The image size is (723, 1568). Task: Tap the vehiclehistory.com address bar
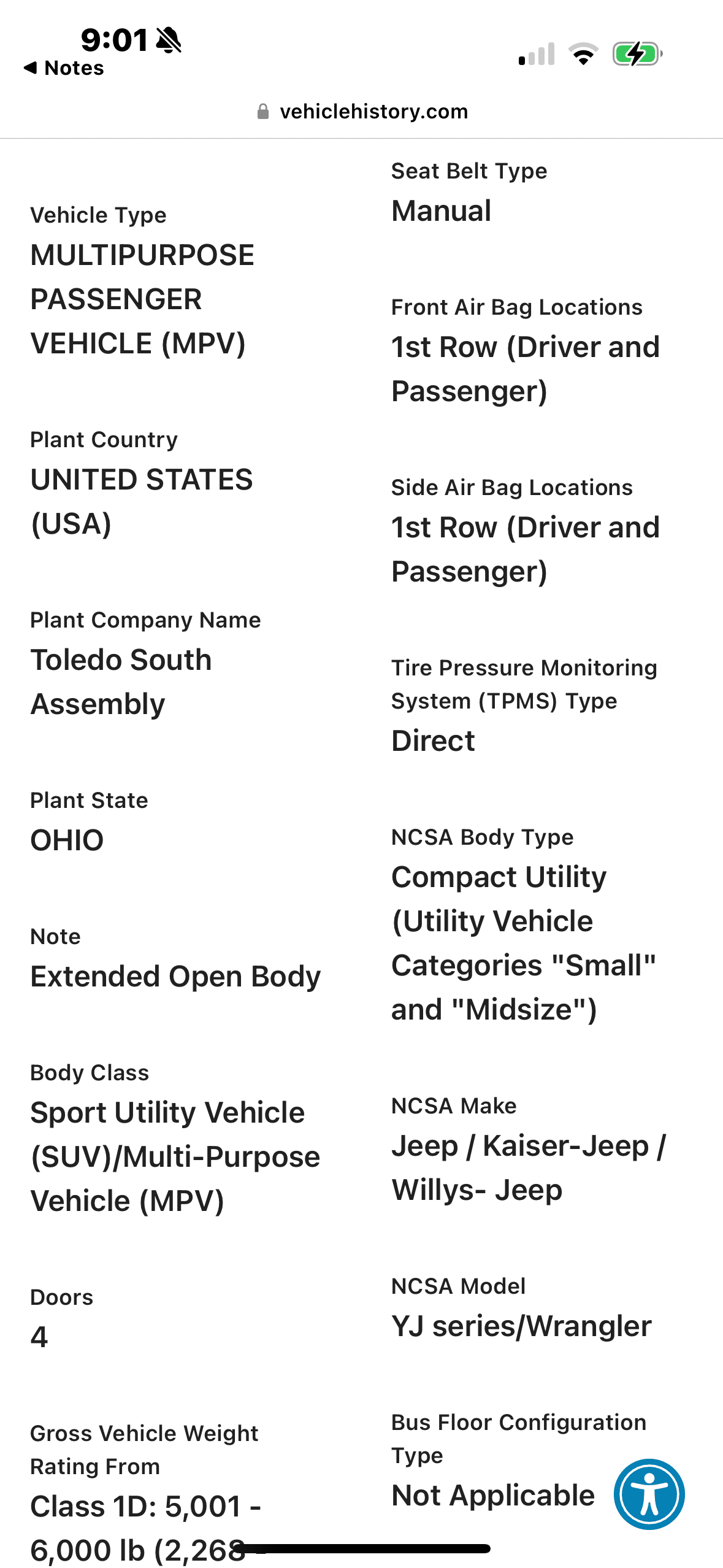(362, 112)
